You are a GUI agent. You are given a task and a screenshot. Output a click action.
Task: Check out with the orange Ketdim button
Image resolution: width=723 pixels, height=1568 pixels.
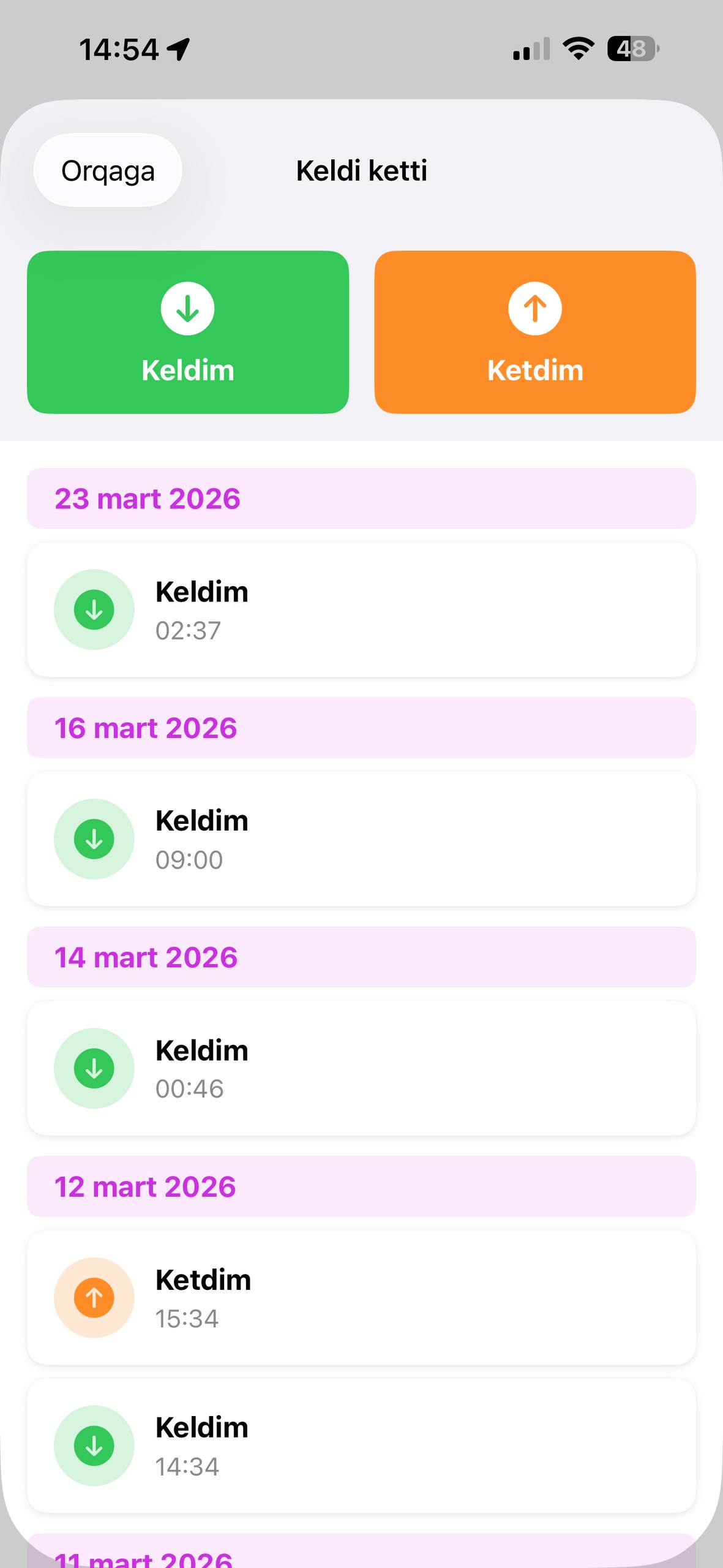tap(535, 332)
